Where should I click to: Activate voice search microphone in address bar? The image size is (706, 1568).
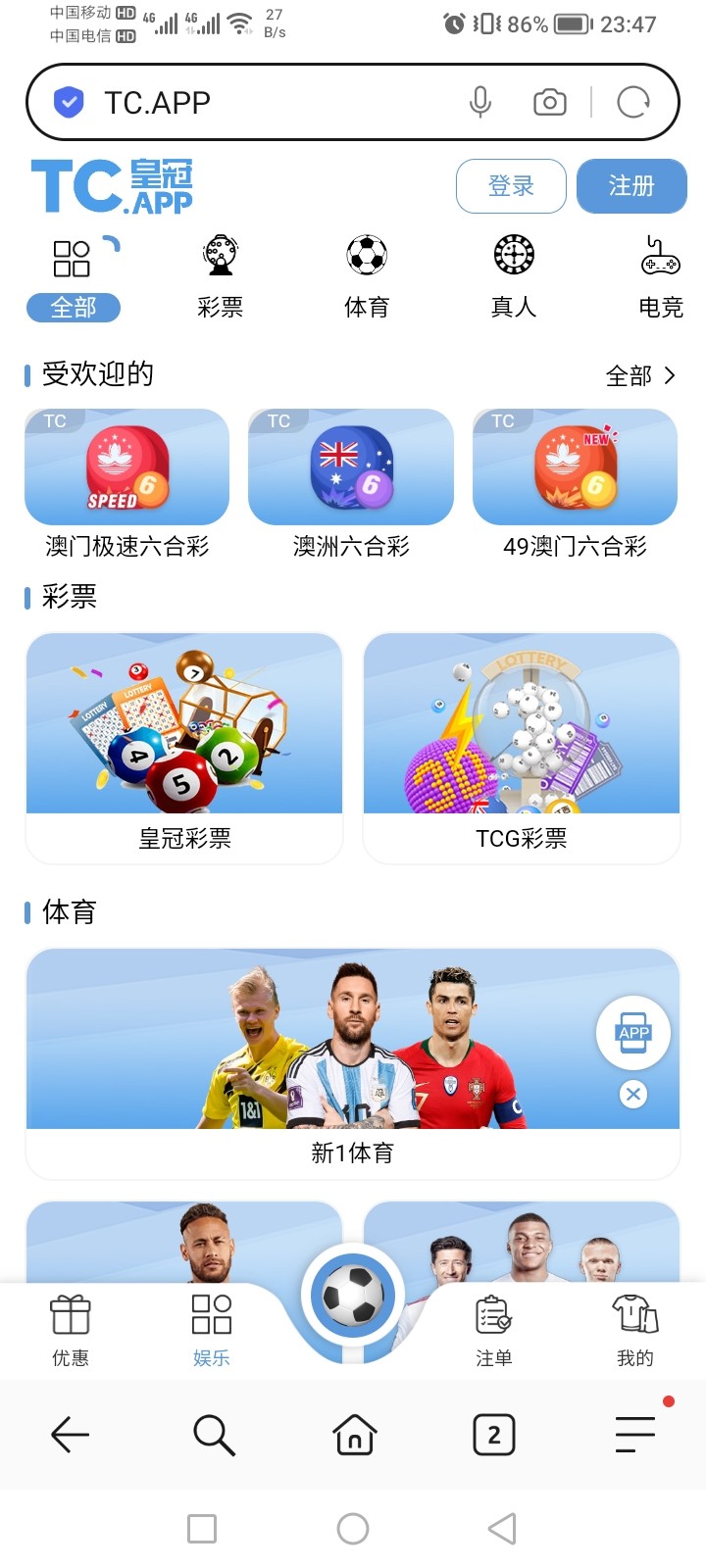480,101
